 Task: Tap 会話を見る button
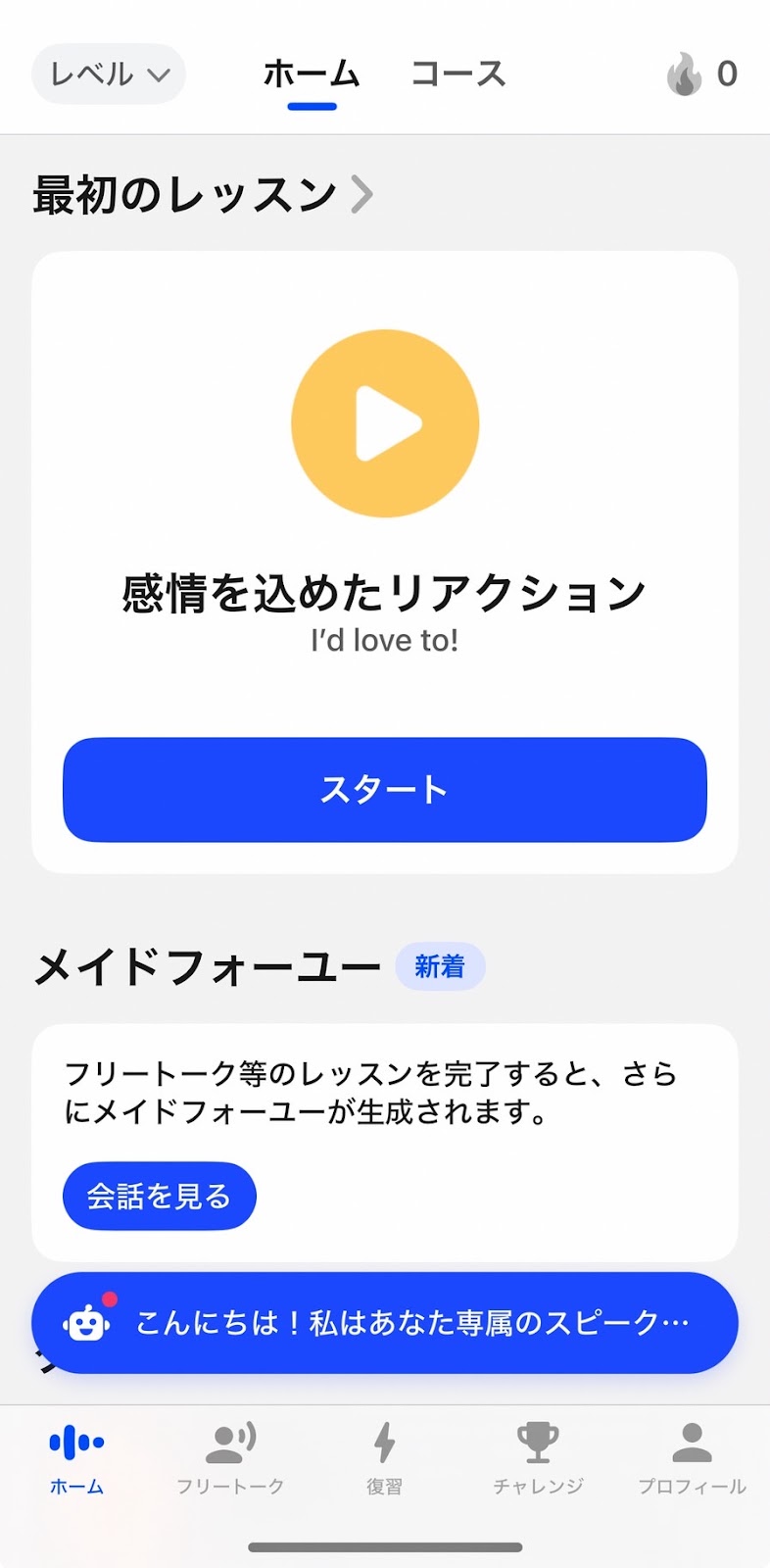point(160,1197)
